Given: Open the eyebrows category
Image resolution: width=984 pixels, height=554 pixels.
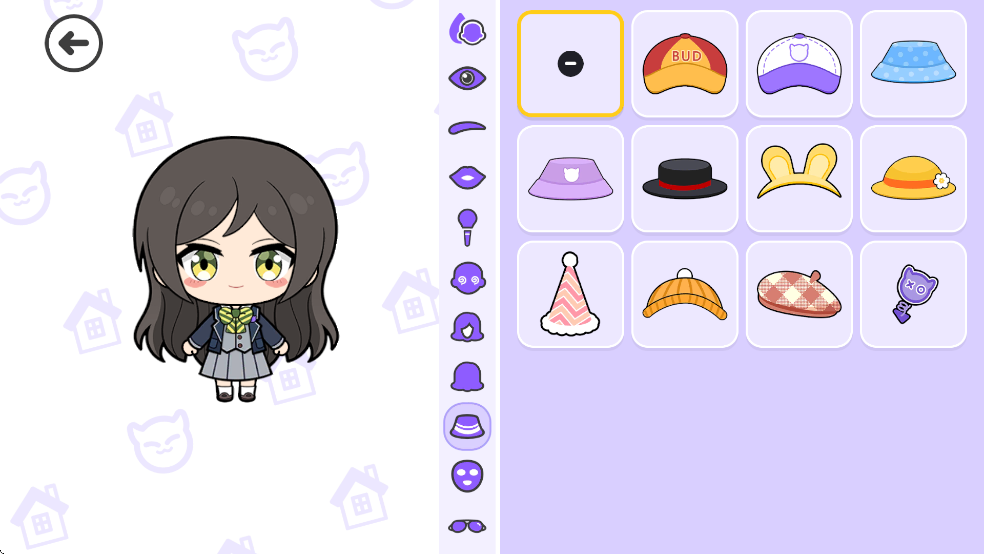Looking at the screenshot, I should (467, 127).
